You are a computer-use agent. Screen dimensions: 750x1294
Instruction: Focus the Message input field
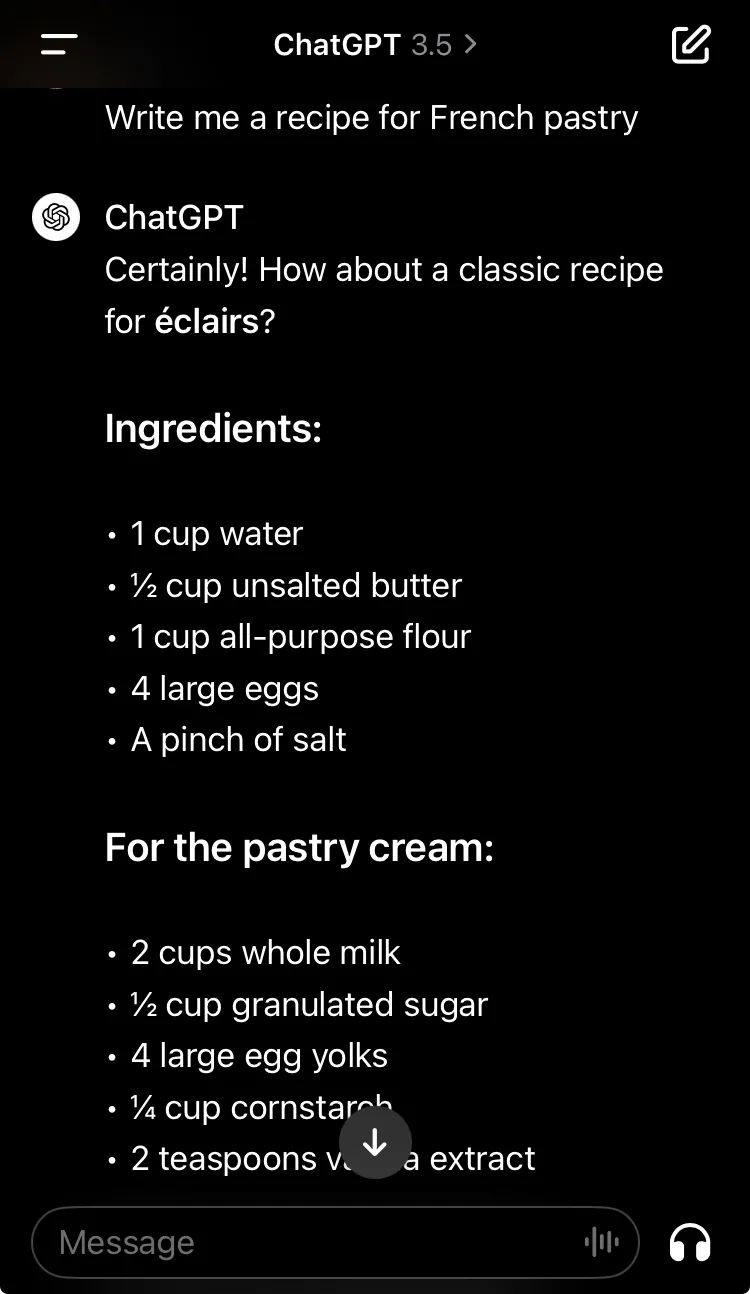click(x=300, y=1242)
